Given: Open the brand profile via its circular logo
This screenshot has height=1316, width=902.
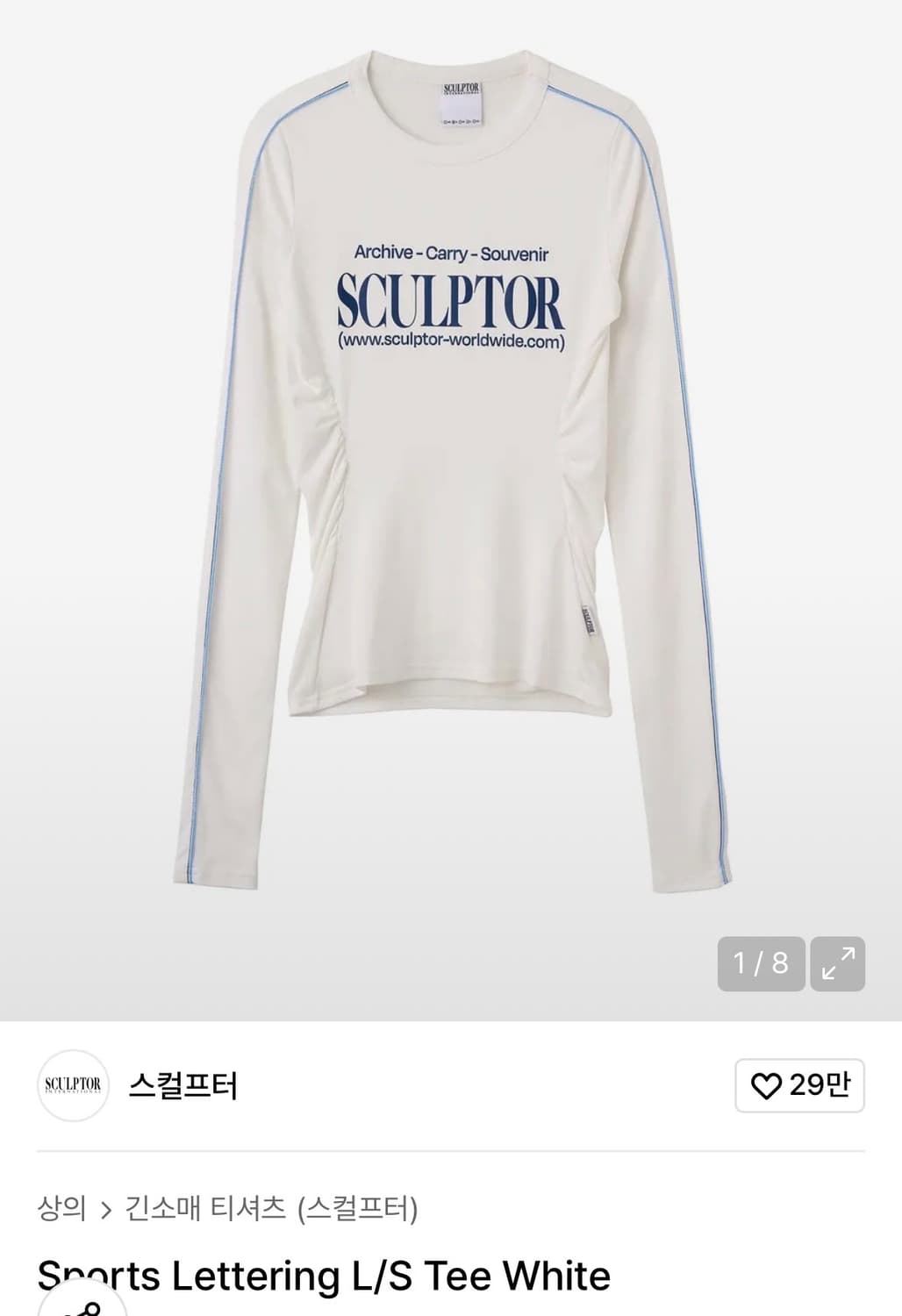Looking at the screenshot, I should [x=74, y=1085].
